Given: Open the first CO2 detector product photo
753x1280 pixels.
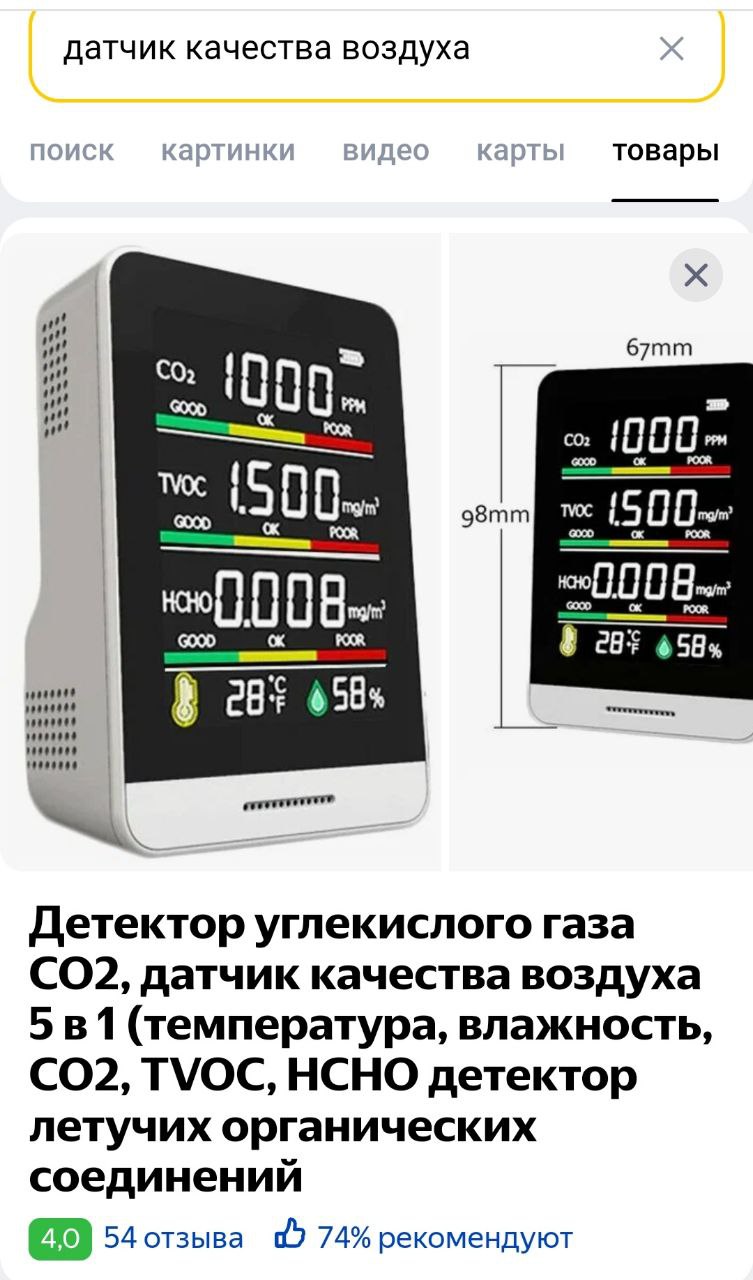Looking at the screenshot, I should pos(220,551).
